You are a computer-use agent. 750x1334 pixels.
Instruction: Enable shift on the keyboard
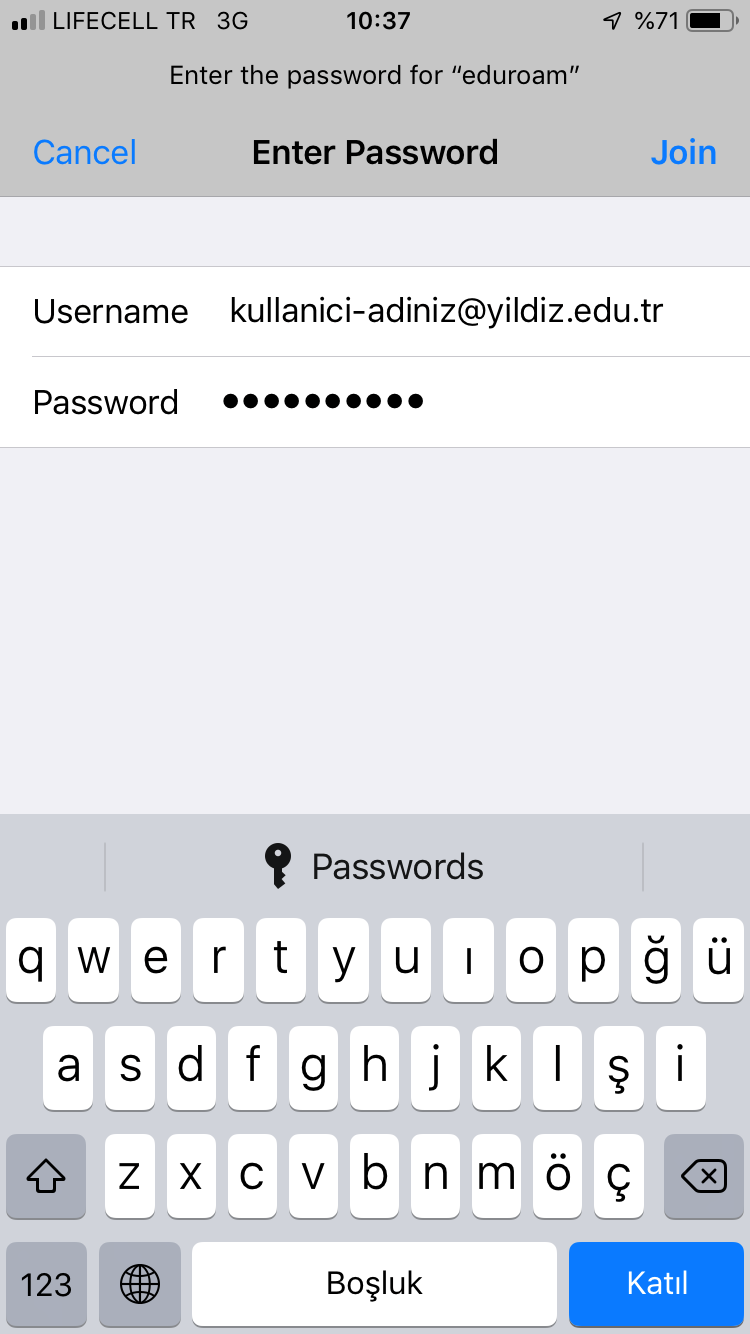point(45,1177)
